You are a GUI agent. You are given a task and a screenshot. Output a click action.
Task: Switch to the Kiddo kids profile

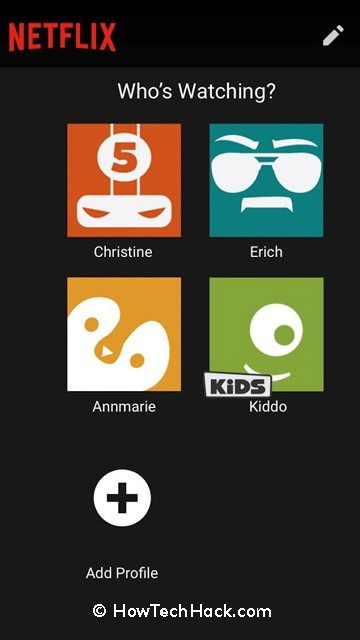click(x=266, y=334)
